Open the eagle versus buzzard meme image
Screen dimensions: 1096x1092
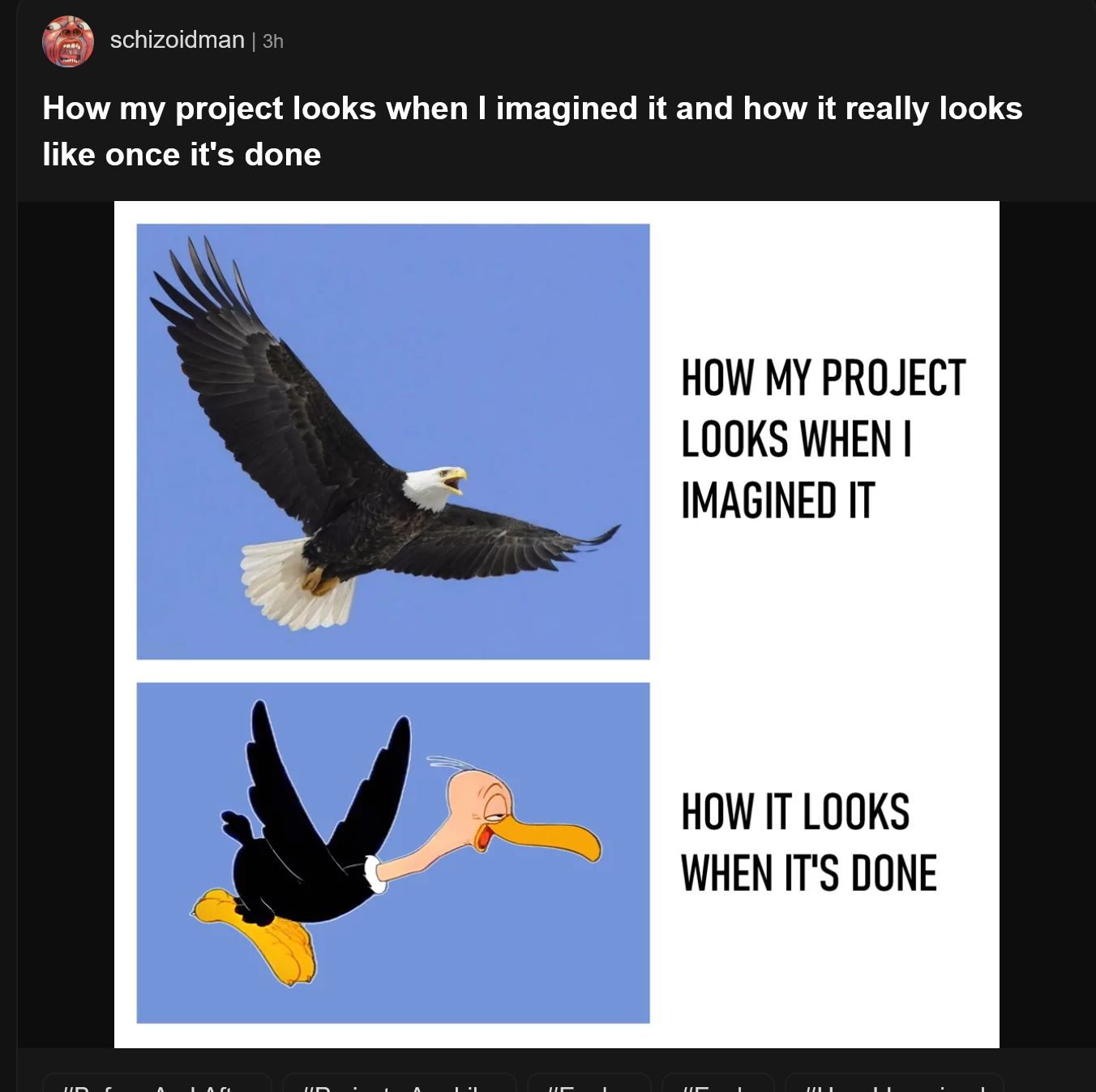click(556, 623)
